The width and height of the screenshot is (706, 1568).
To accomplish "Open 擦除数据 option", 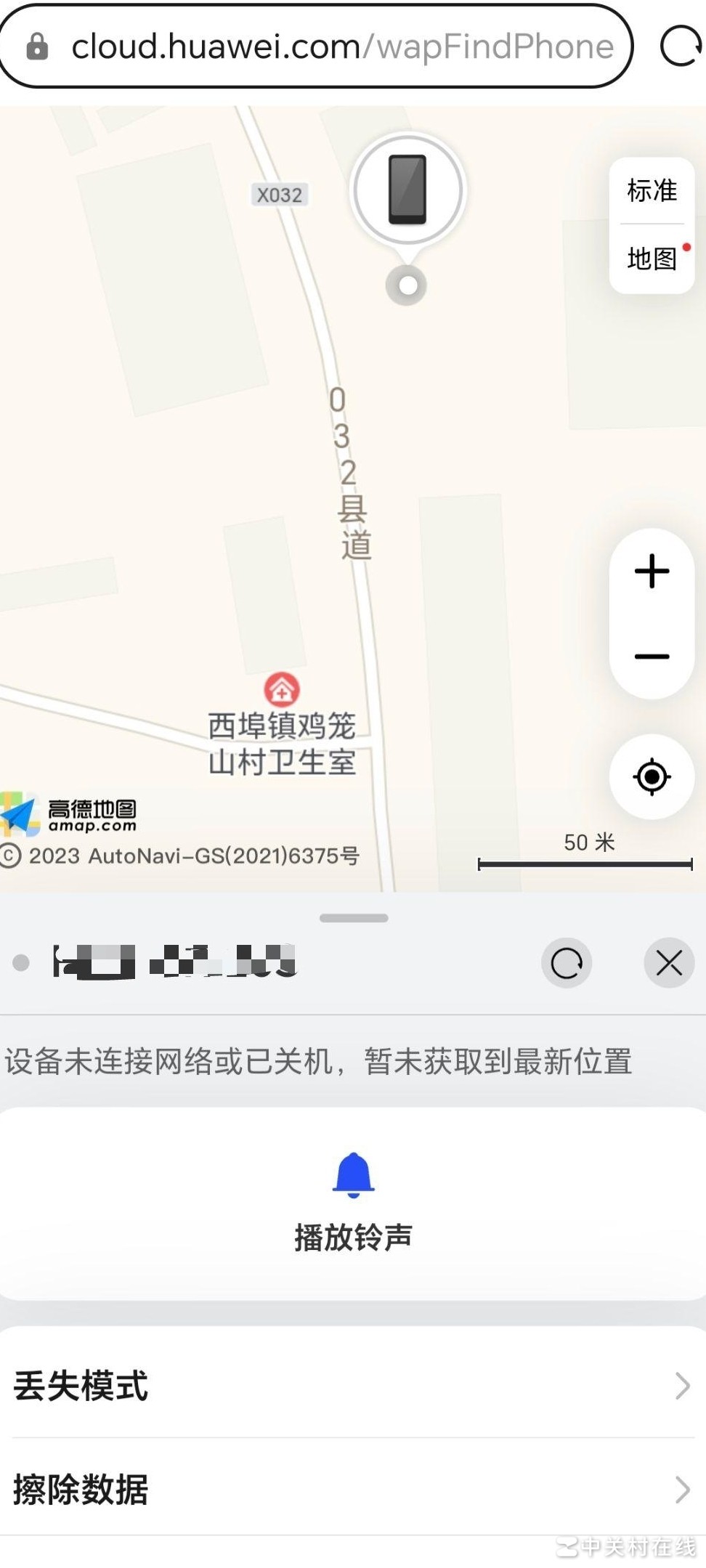I will (x=353, y=1489).
